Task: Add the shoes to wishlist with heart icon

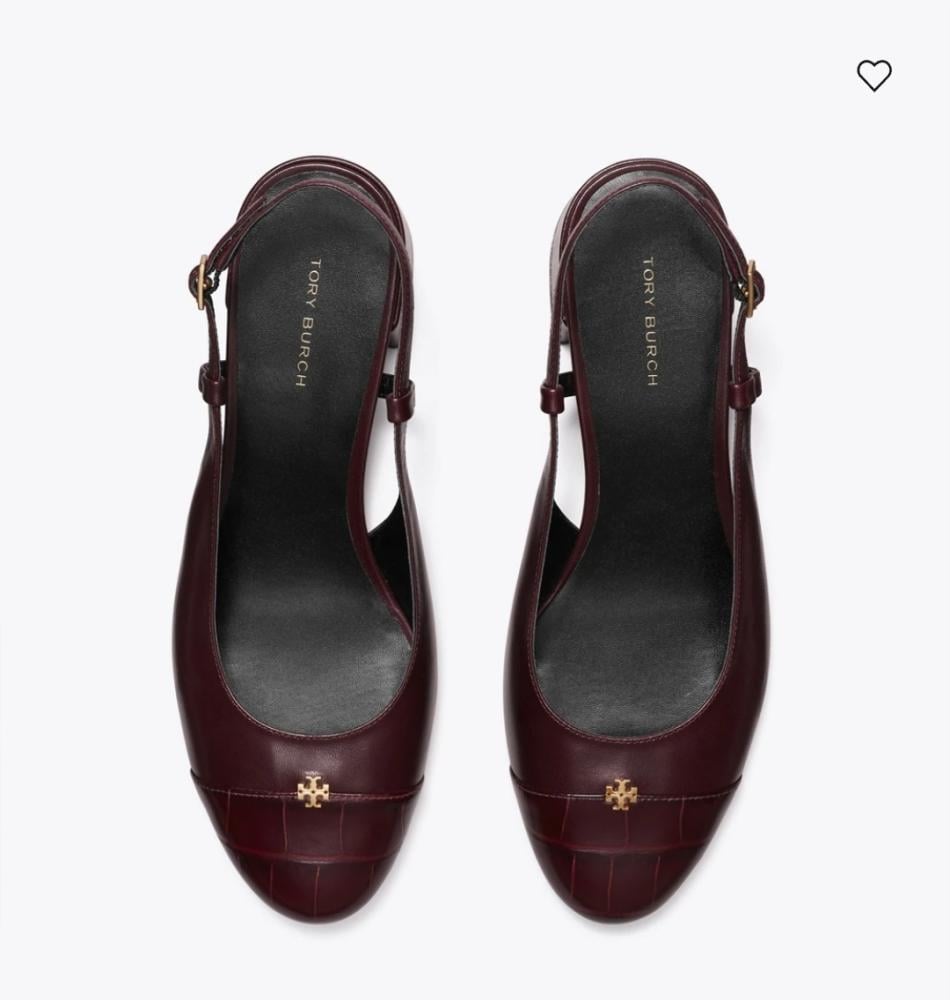Action: [x=873, y=75]
